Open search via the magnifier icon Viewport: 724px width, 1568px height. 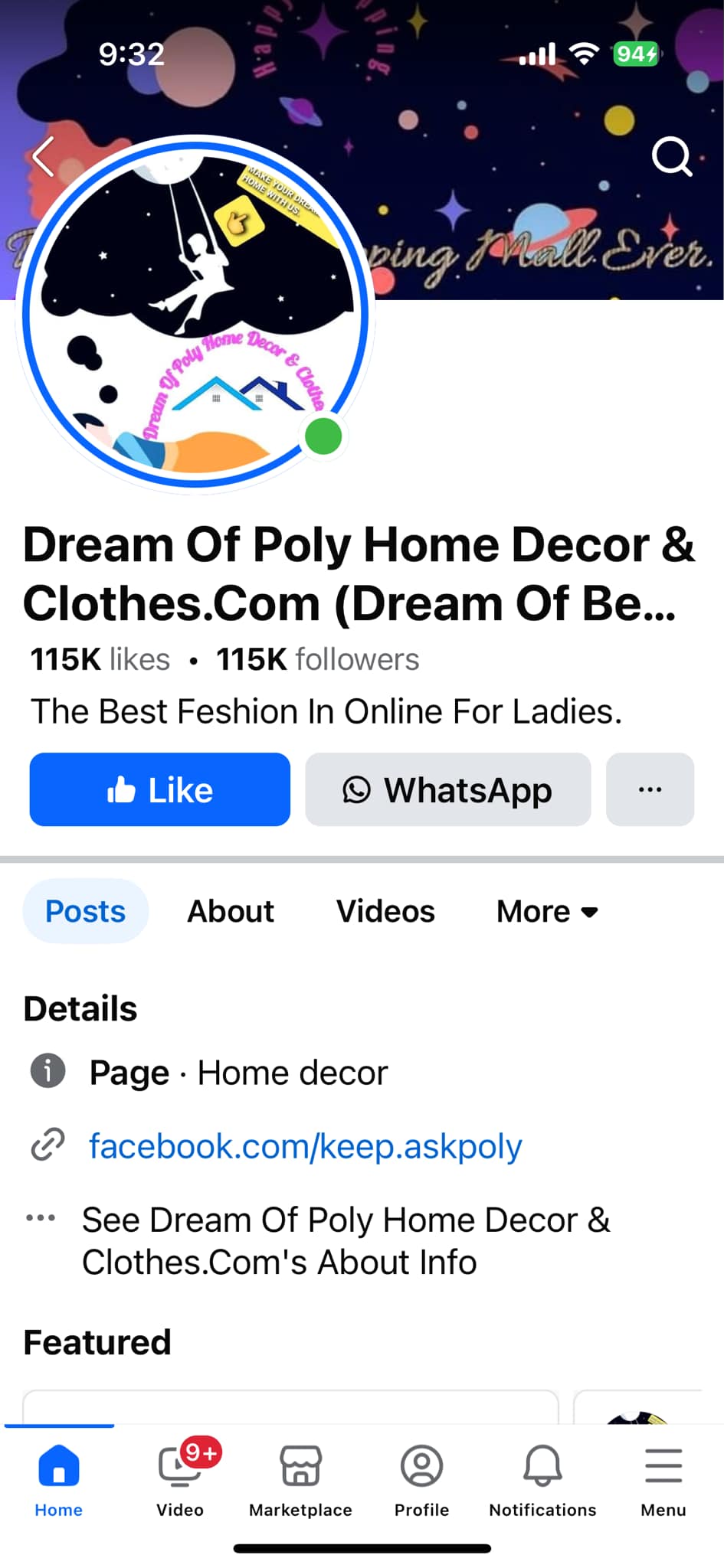671,156
